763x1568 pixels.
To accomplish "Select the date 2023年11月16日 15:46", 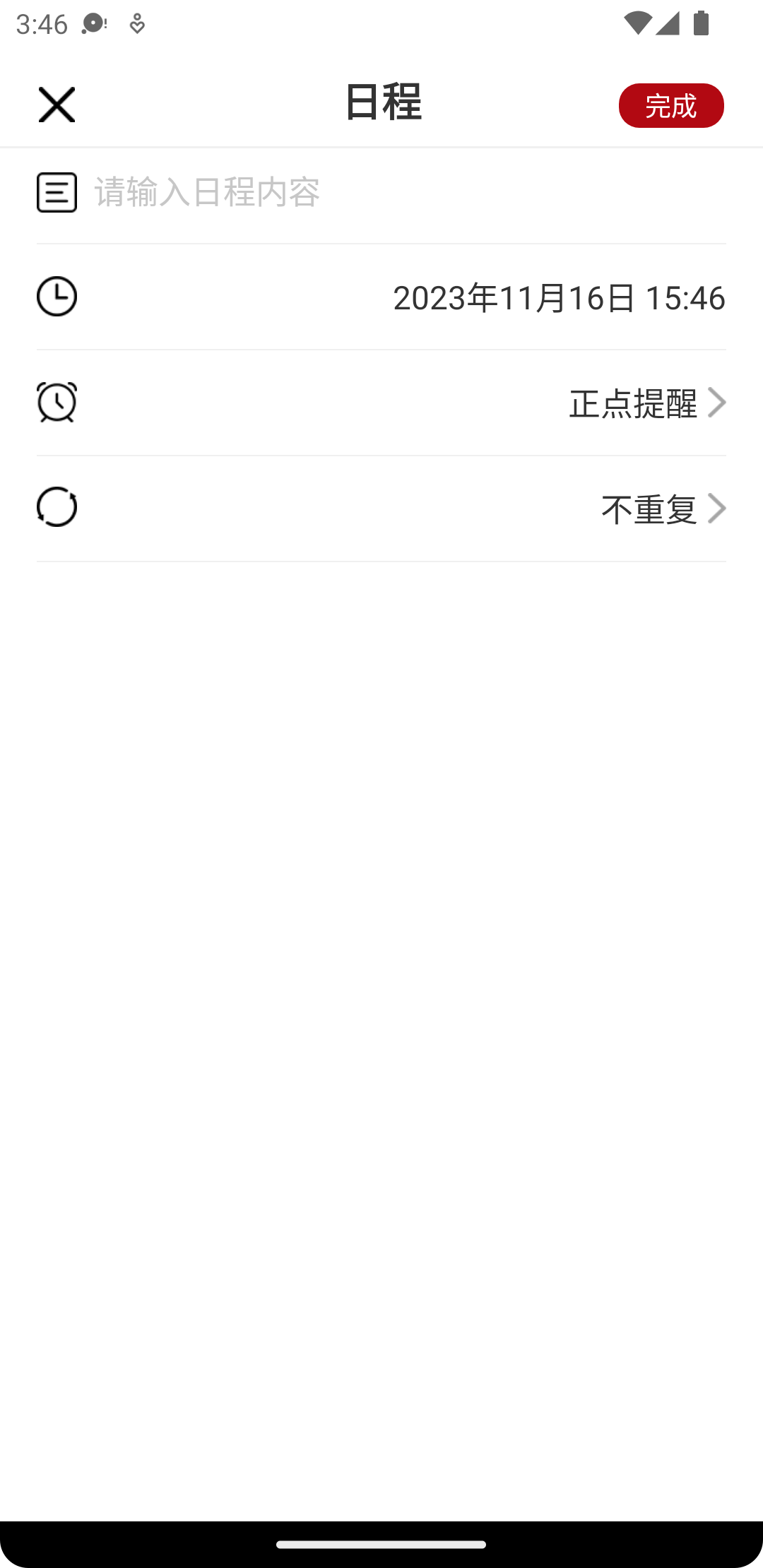I will pyautogui.click(x=558, y=297).
